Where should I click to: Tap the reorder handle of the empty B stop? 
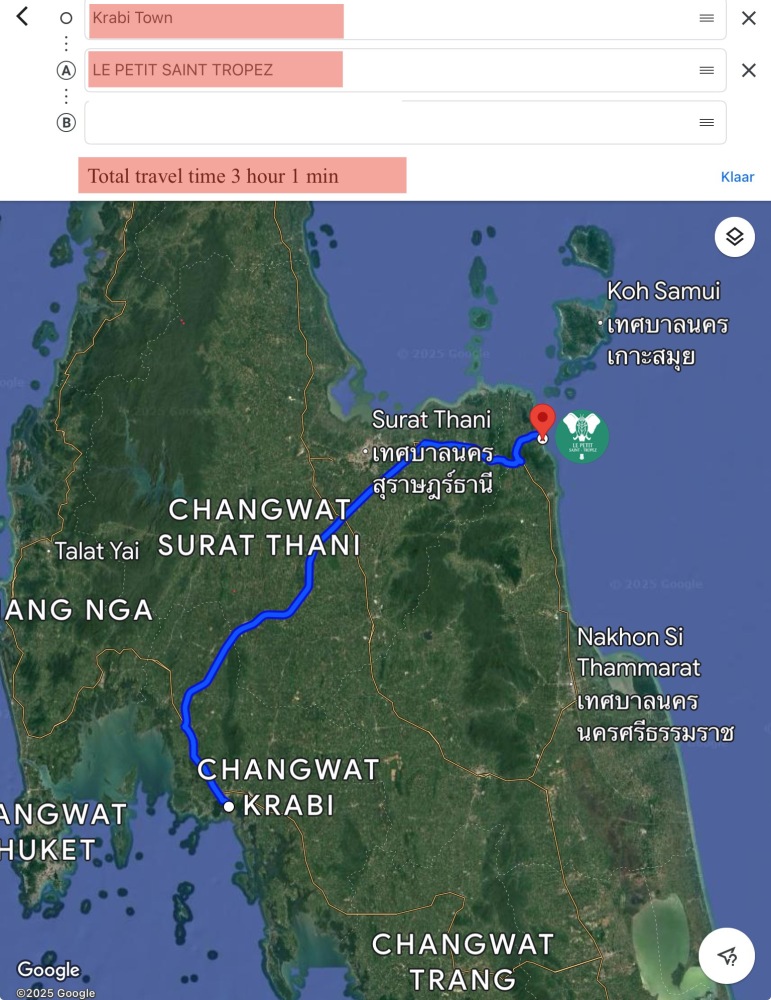click(706, 122)
